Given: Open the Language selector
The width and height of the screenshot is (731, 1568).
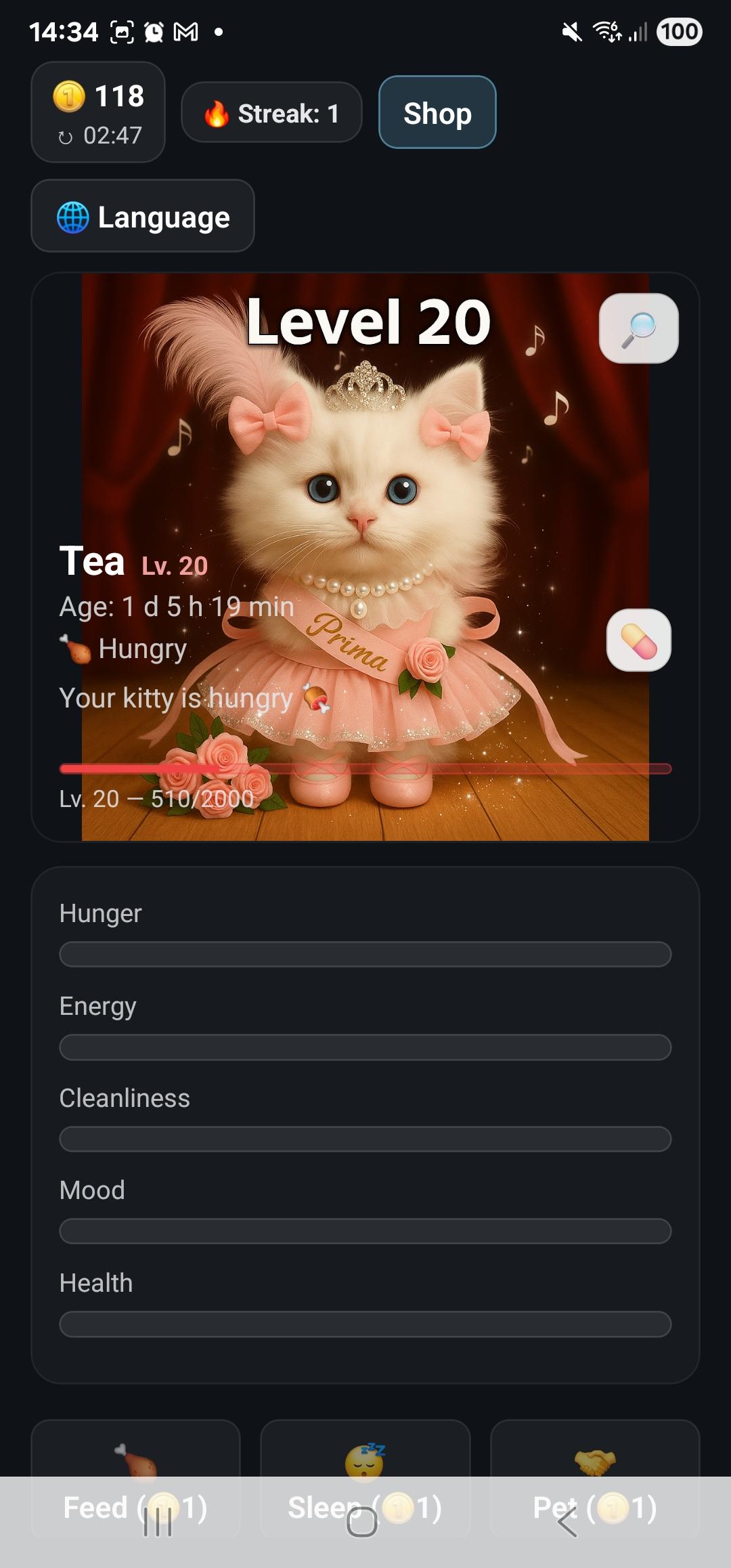Looking at the screenshot, I should [143, 216].
